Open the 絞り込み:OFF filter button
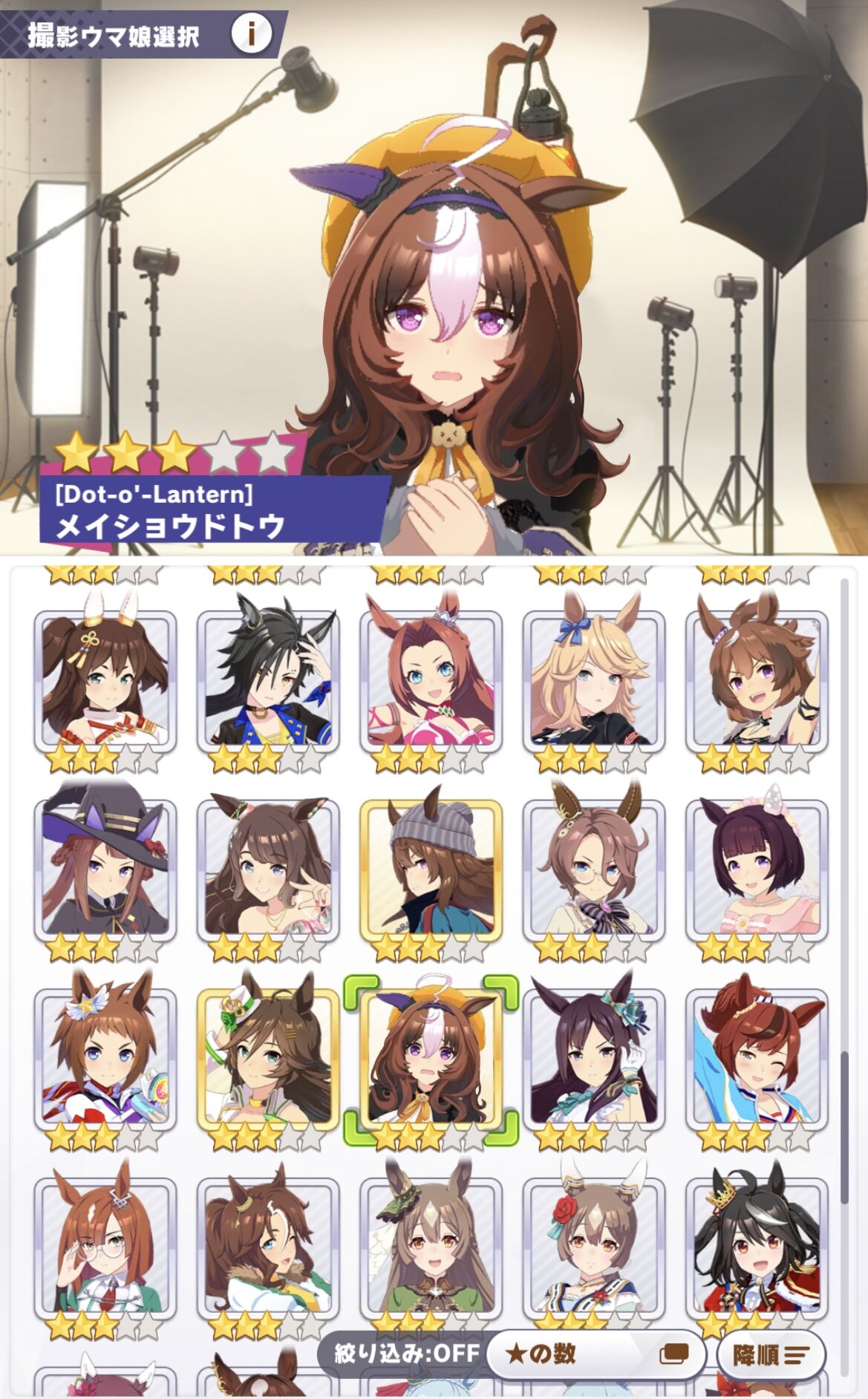Screen dimensions: 868x1399 [407, 1353]
